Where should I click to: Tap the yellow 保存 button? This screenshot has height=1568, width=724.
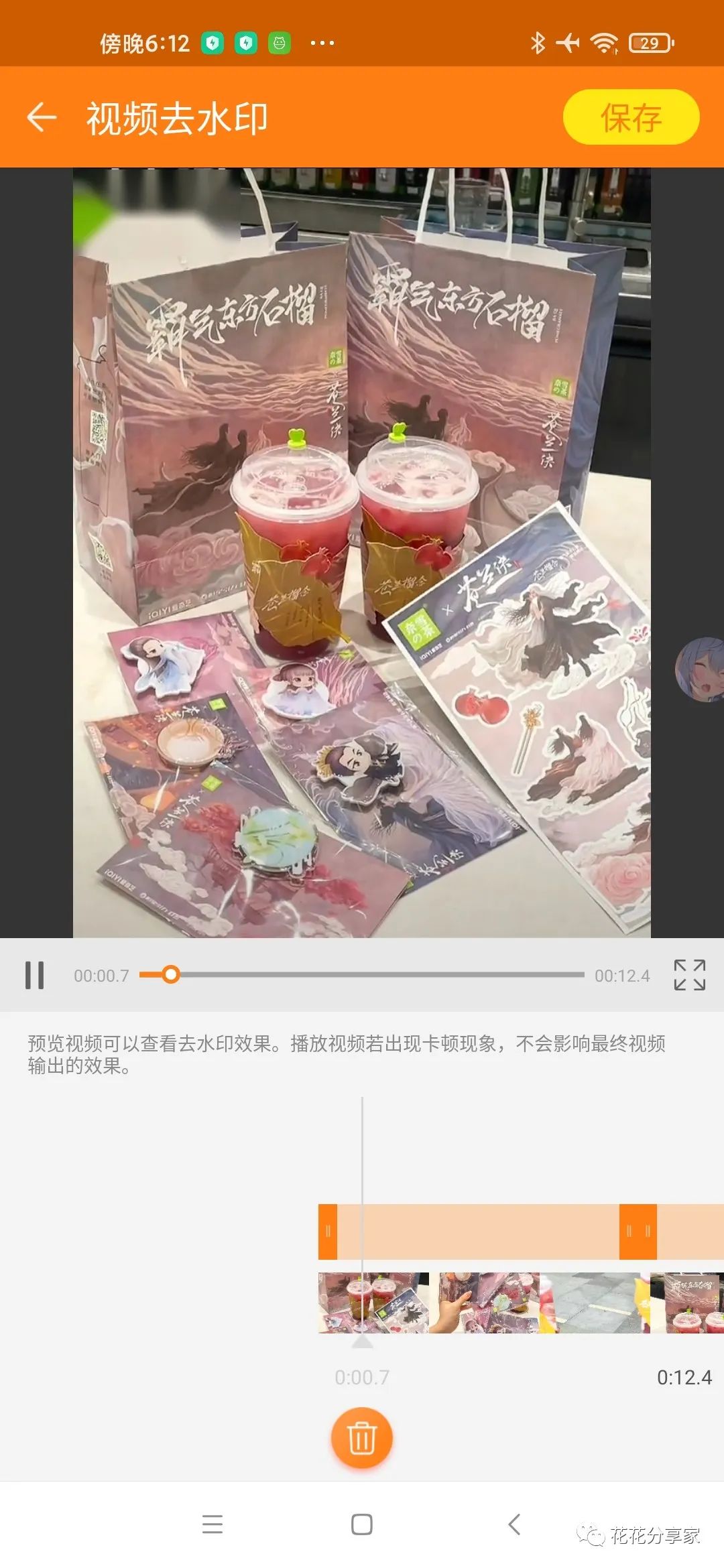point(631,118)
